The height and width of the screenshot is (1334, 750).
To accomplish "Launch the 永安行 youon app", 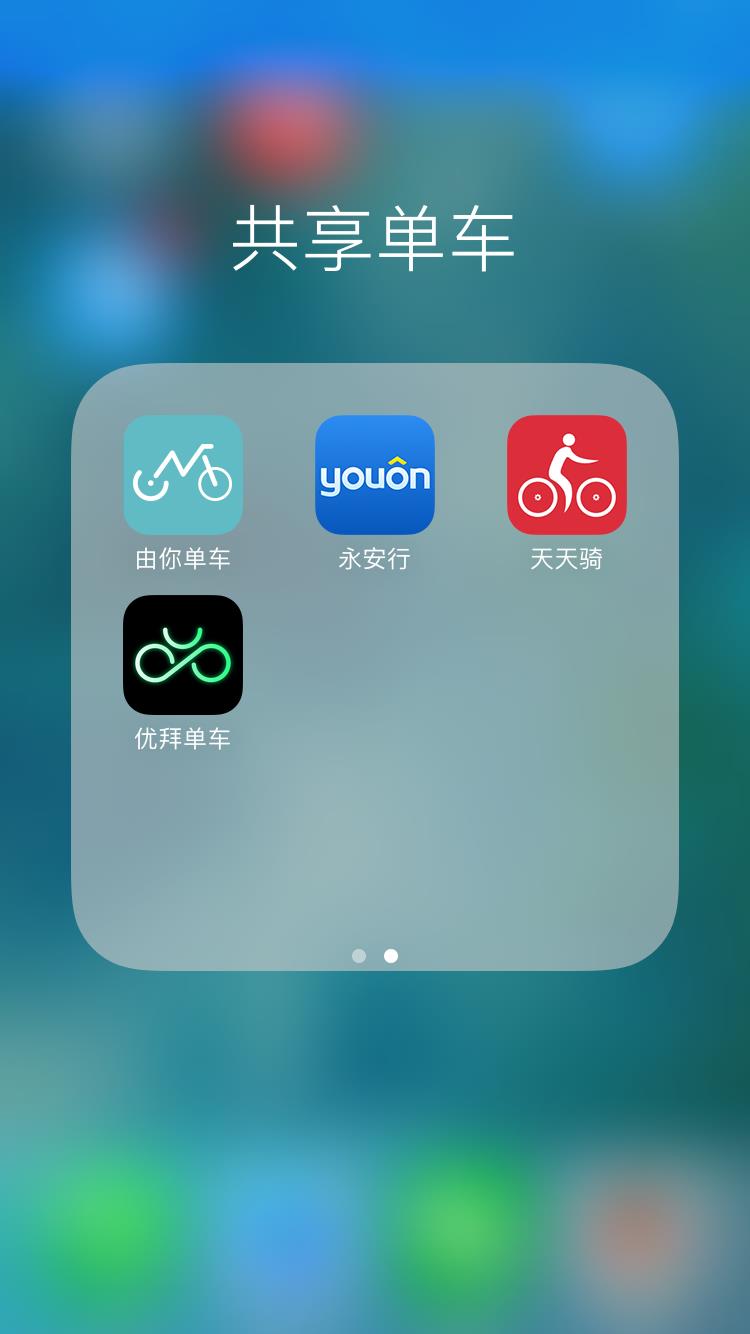I will (375, 475).
